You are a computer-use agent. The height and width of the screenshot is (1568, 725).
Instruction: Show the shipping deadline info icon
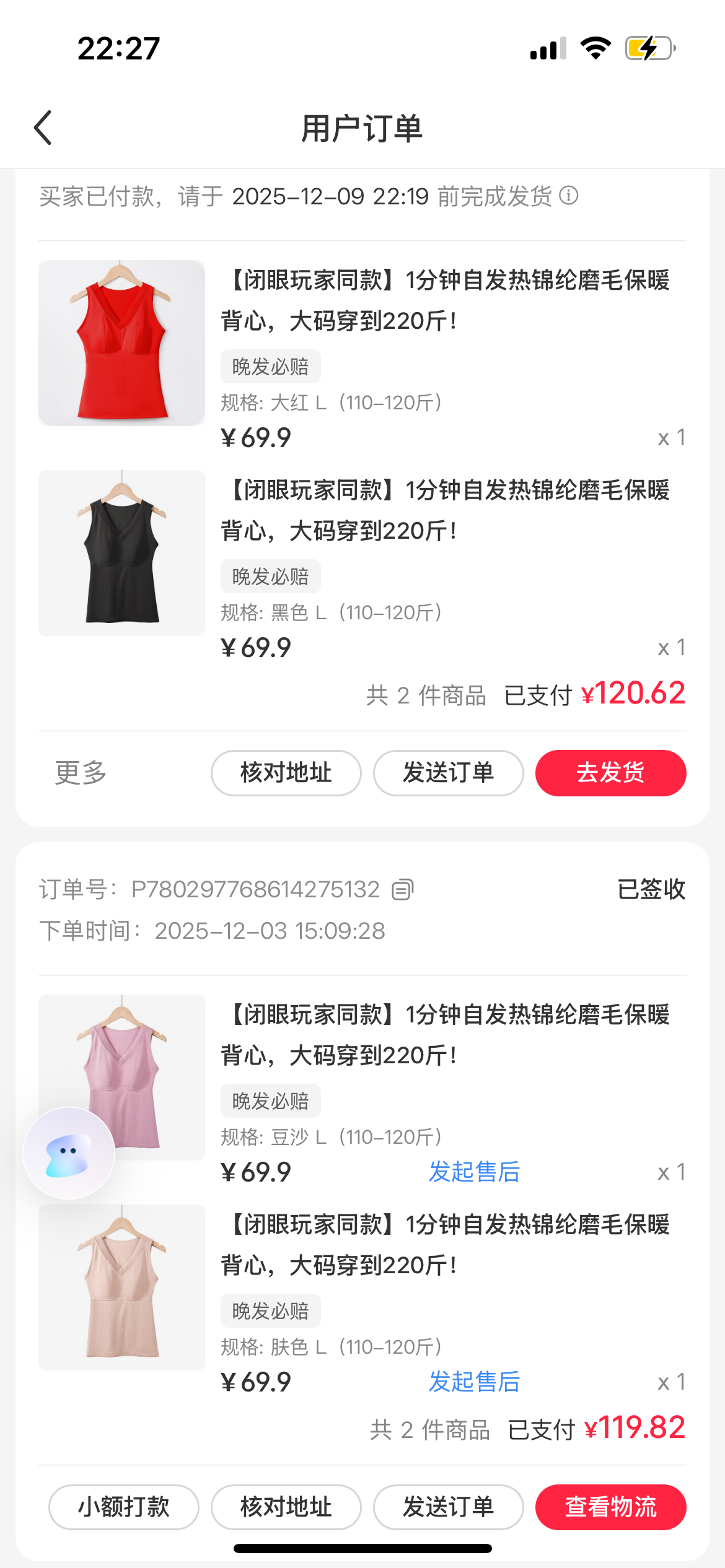coord(569,196)
